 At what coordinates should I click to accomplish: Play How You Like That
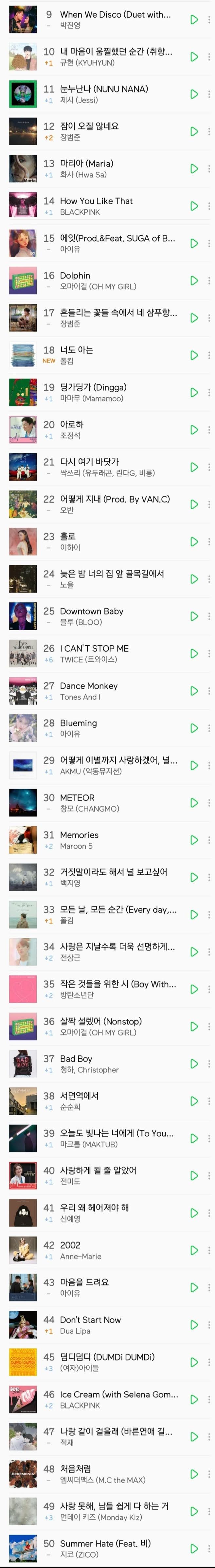(194, 206)
